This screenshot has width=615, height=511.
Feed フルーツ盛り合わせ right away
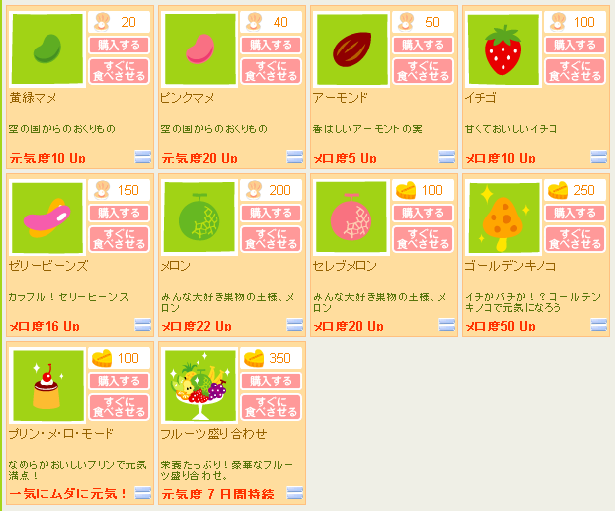tap(271, 406)
